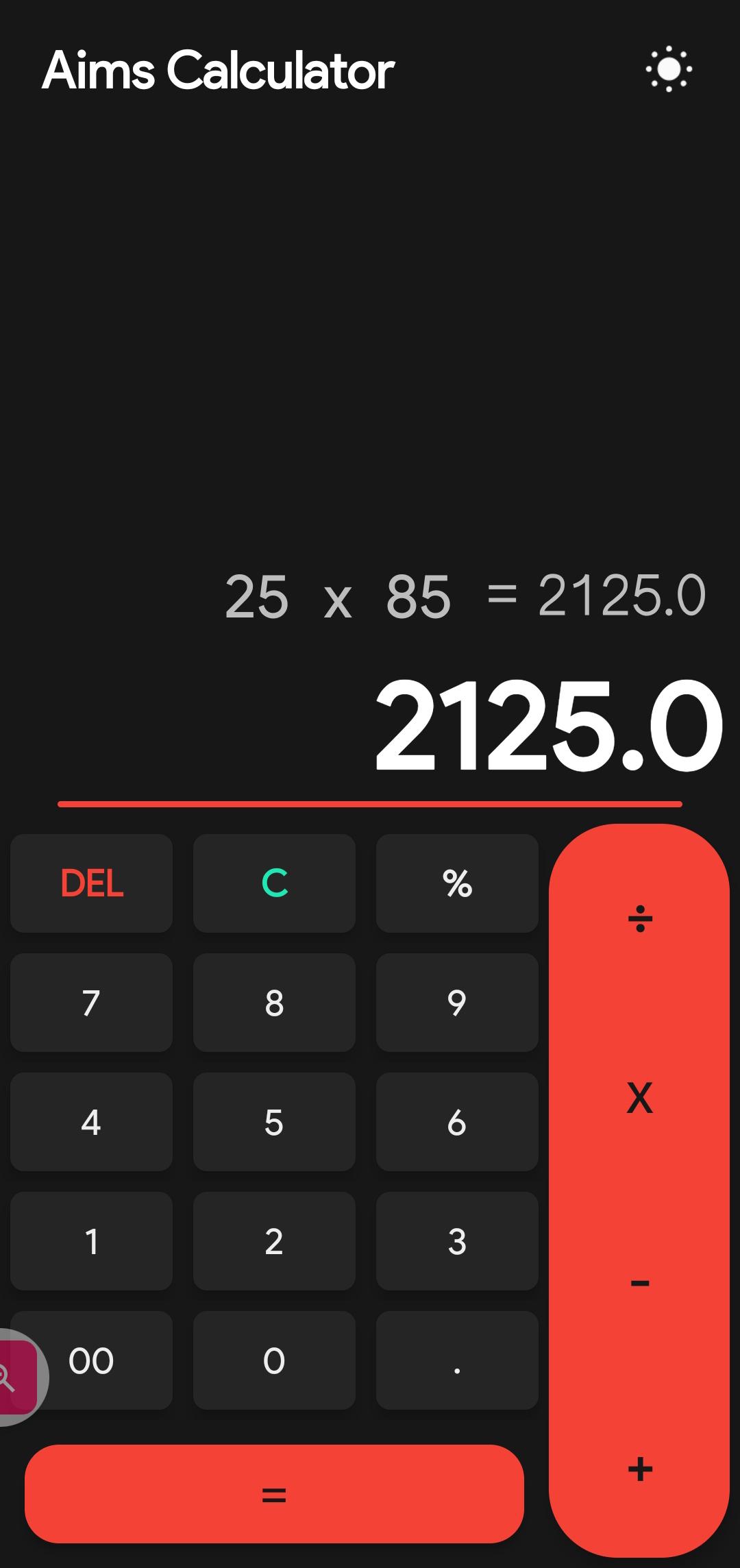This screenshot has height=1568, width=740.
Task: Enter digit 6
Action: [457, 1121]
